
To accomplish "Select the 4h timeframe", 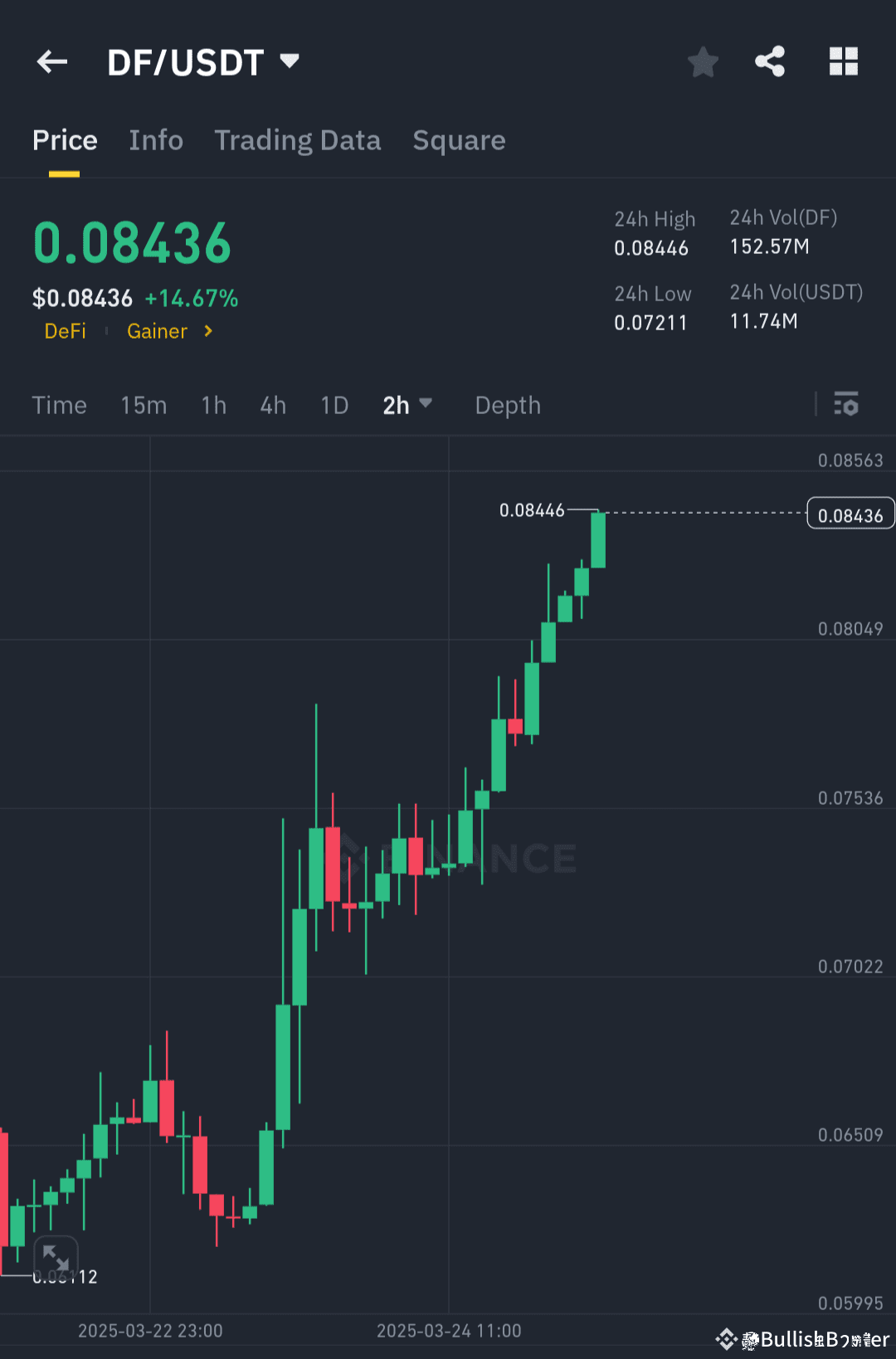I will 272,405.
